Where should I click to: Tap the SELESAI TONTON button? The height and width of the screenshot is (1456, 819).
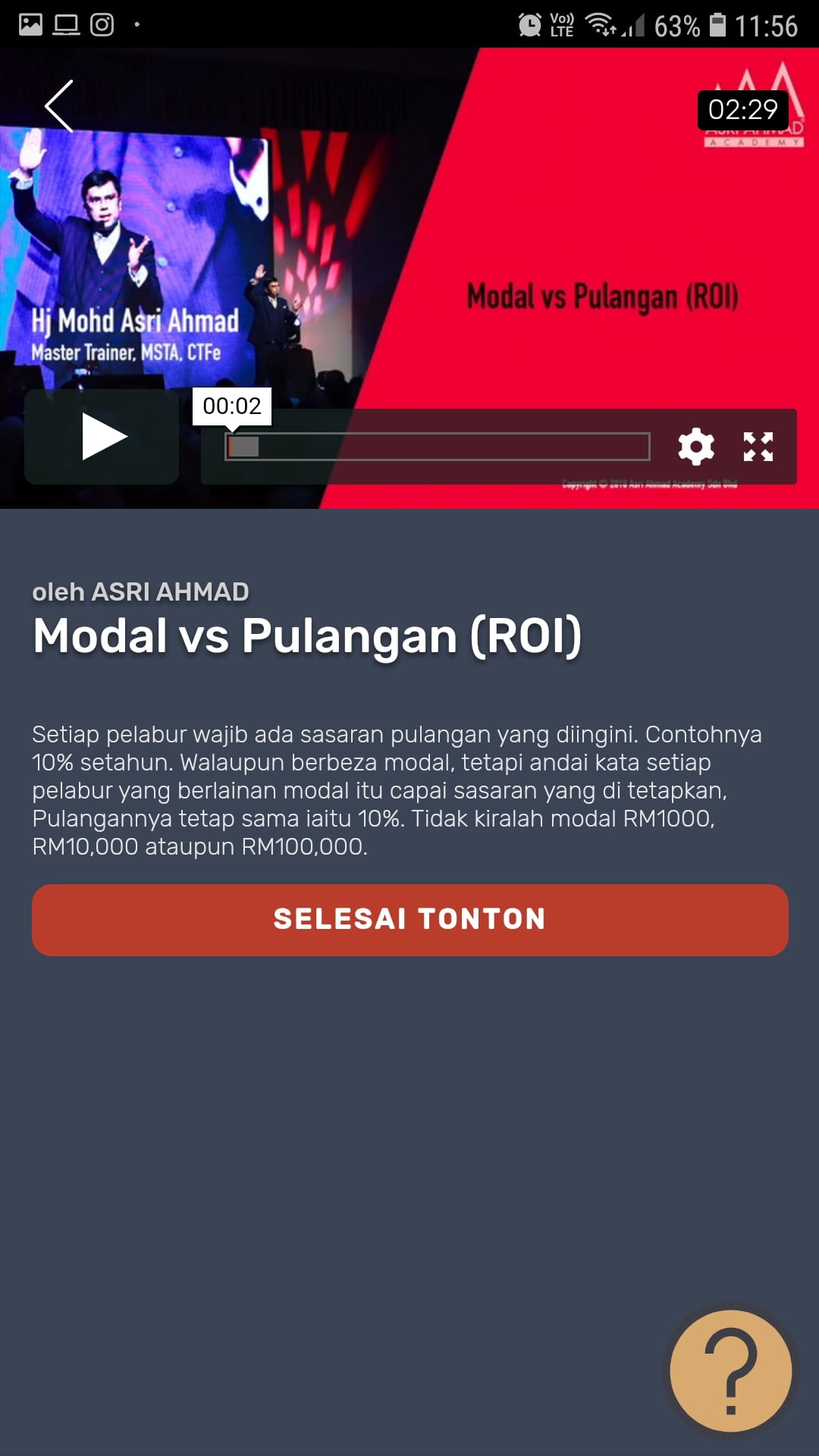(x=409, y=919)
